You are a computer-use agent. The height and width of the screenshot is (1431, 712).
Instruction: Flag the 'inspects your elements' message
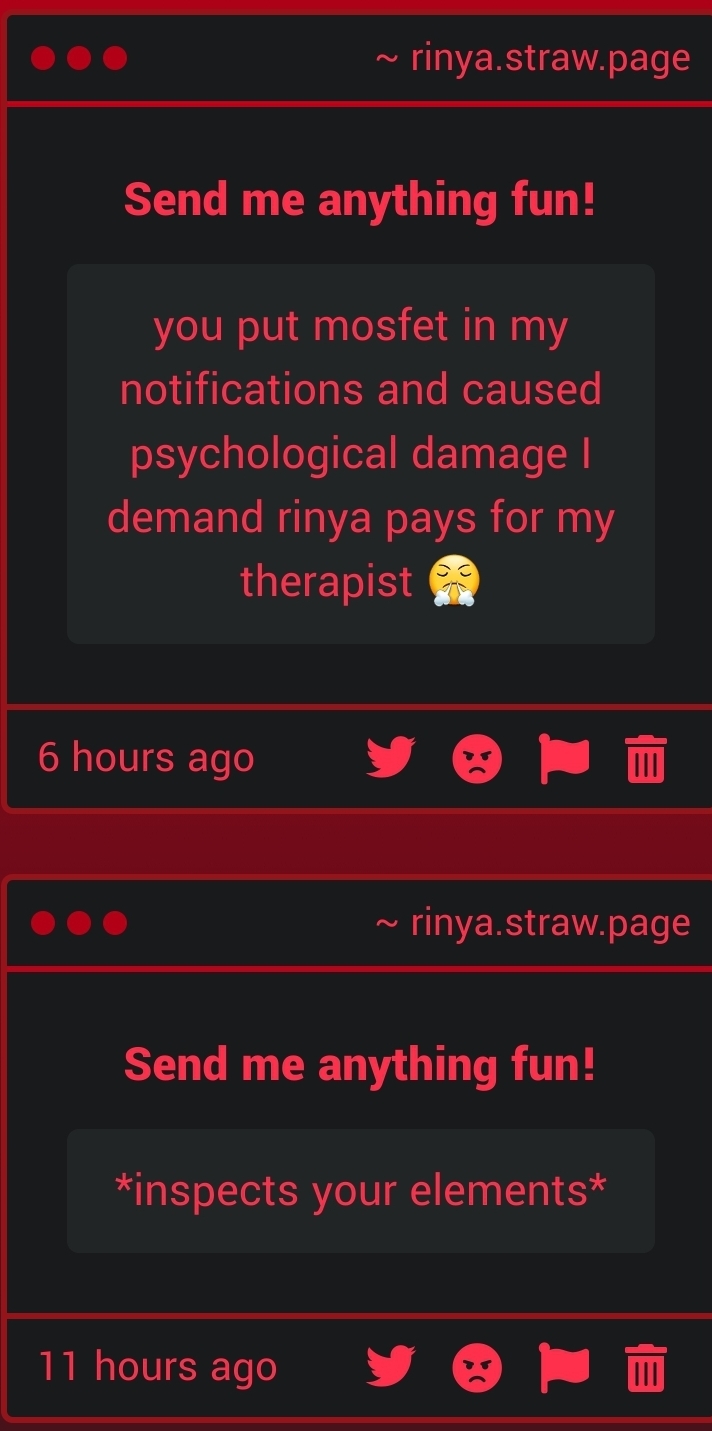564,1367
